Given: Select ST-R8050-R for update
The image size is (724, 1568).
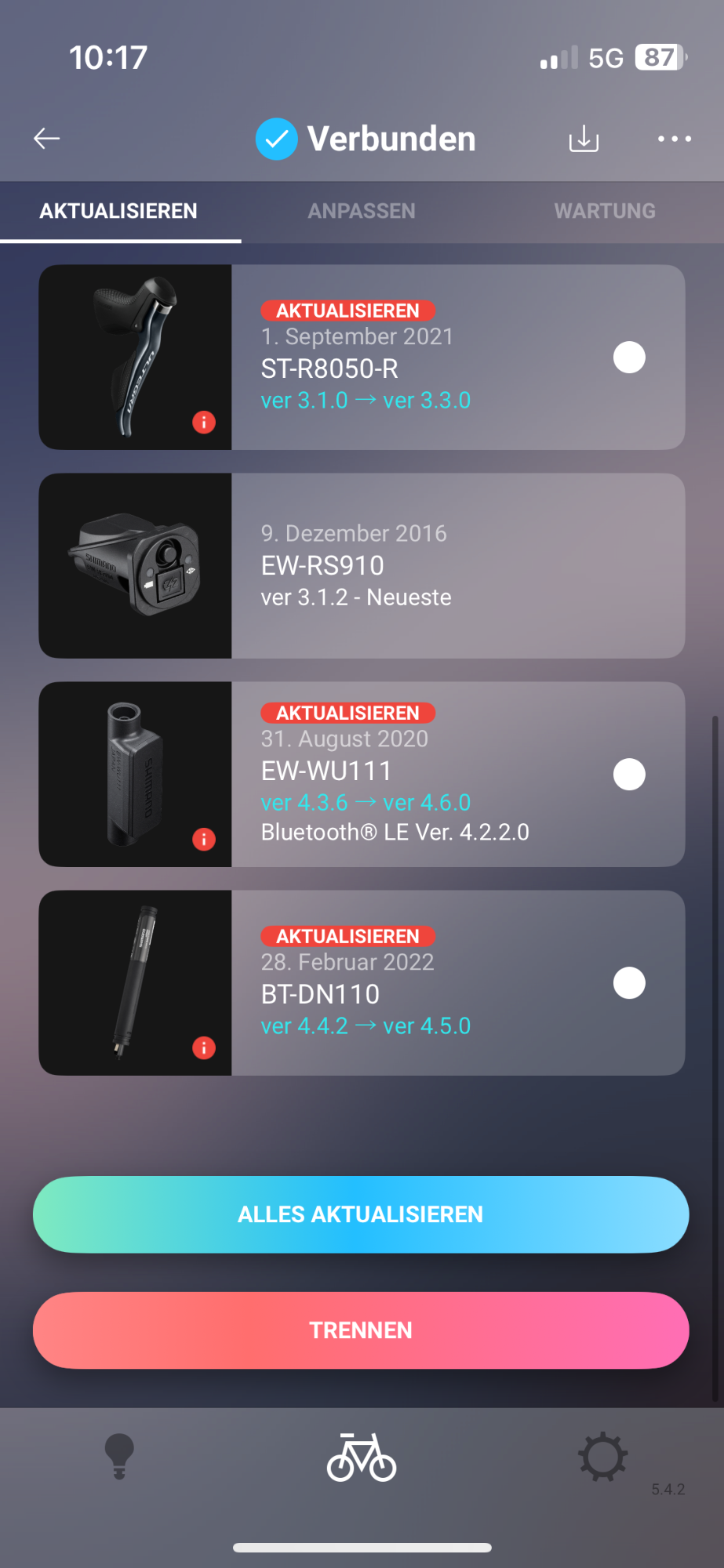Looking at the screenshot, I should tap(629, 358).
